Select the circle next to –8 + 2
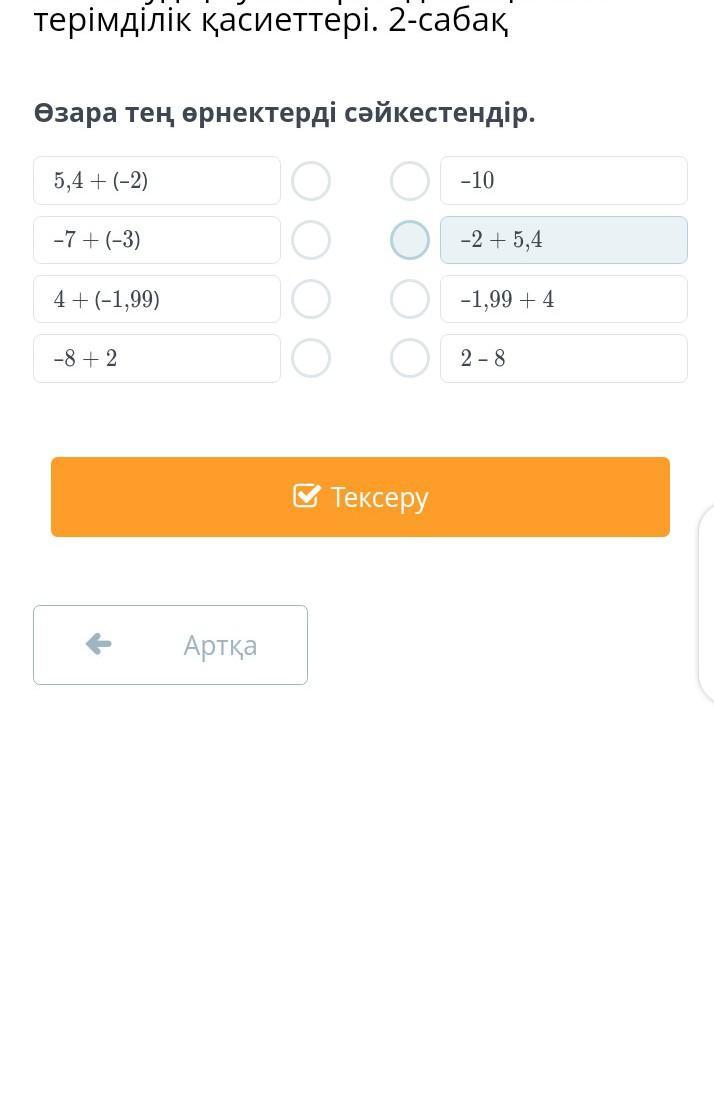 [311, 358]
